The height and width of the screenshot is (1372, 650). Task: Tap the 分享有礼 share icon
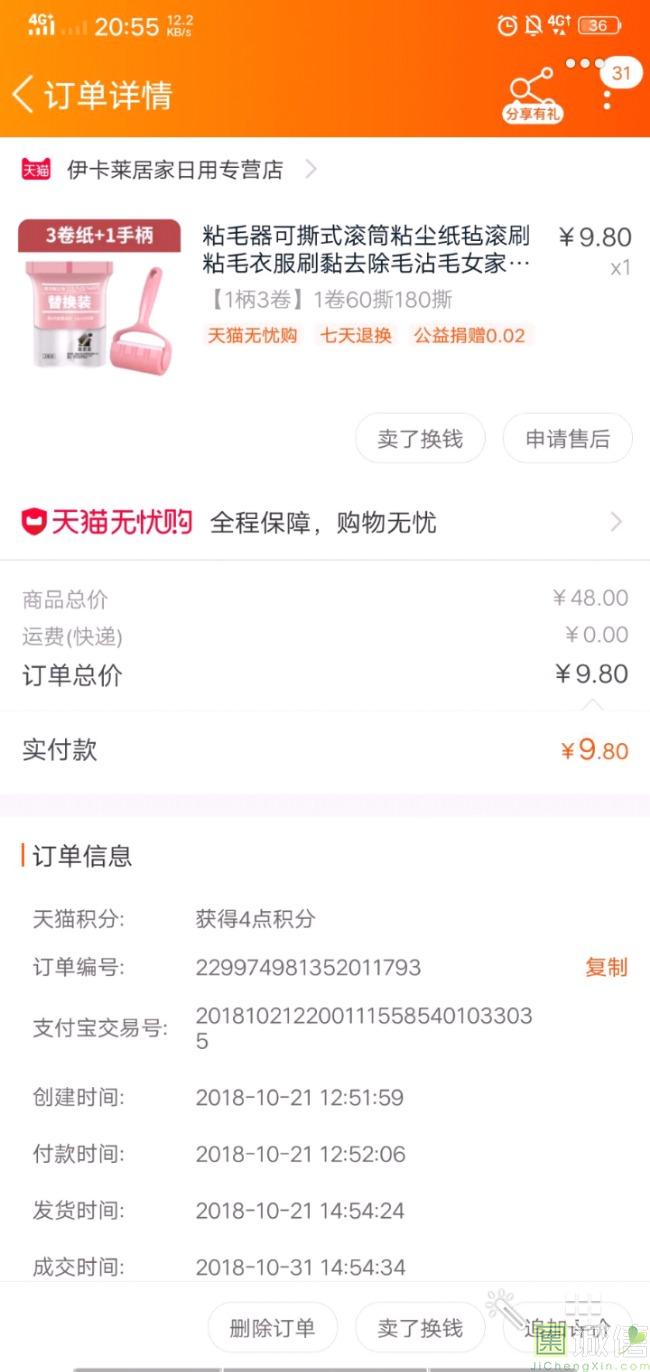532,94
